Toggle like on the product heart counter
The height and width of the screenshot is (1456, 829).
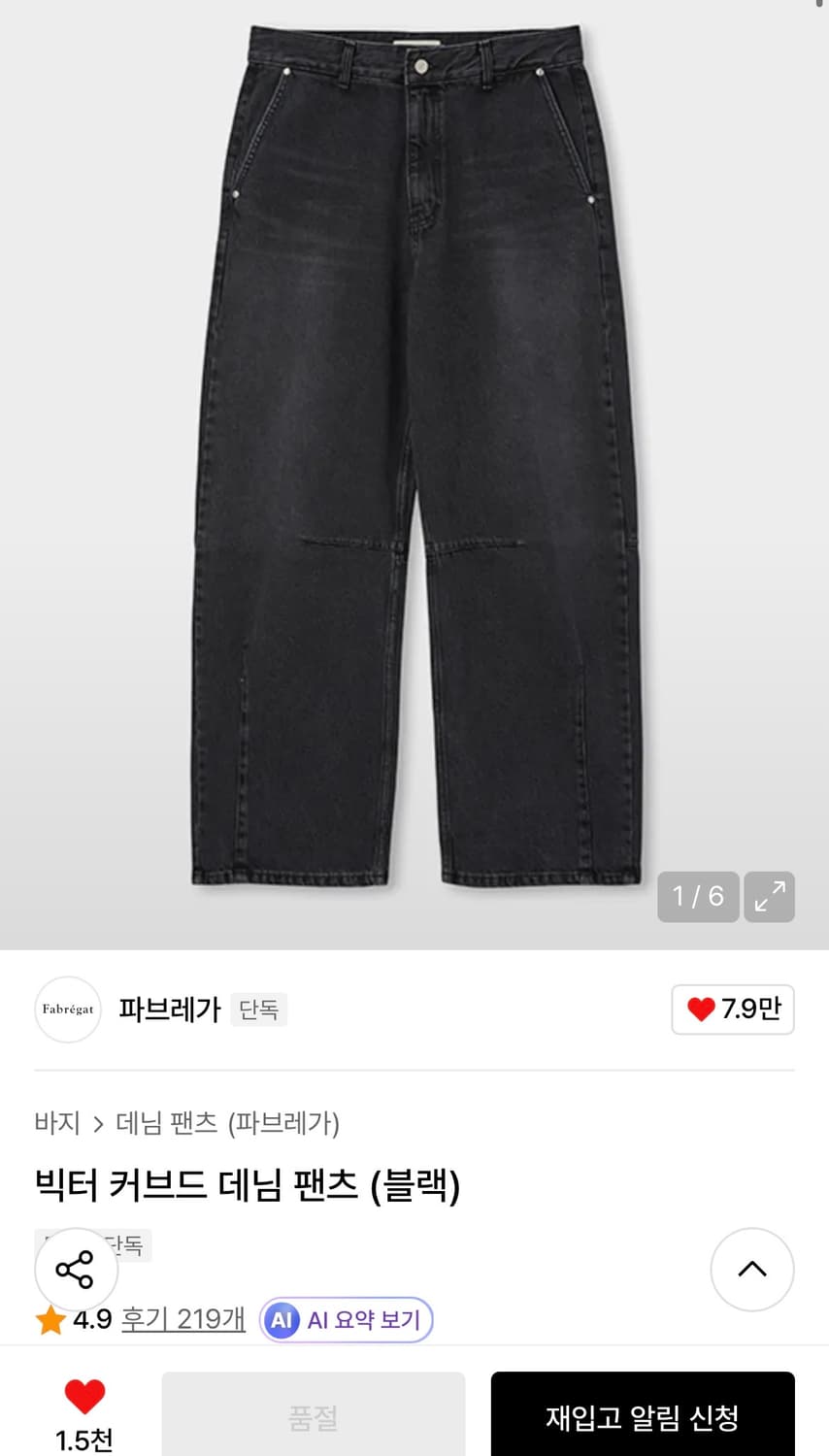pyautogui.click(x=733, y=1009)
